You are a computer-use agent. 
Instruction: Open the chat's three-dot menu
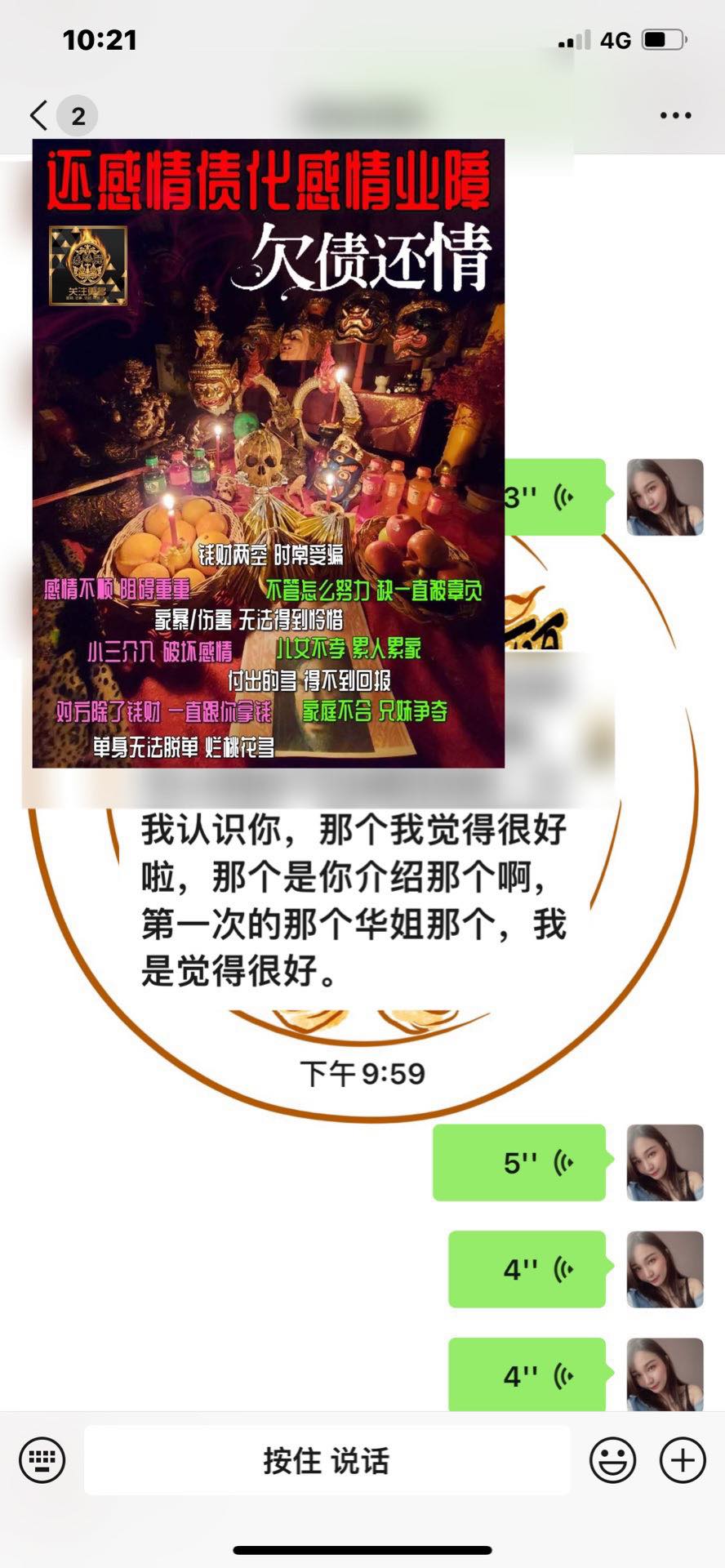tap(675, 115)
